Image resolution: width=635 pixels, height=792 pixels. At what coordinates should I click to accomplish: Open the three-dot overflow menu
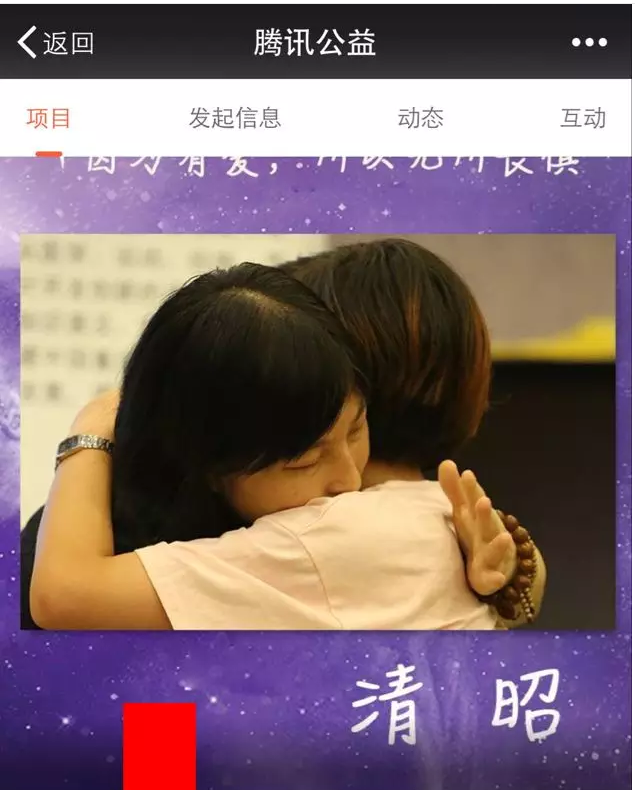pyautogui.click(x=589, y=42)
